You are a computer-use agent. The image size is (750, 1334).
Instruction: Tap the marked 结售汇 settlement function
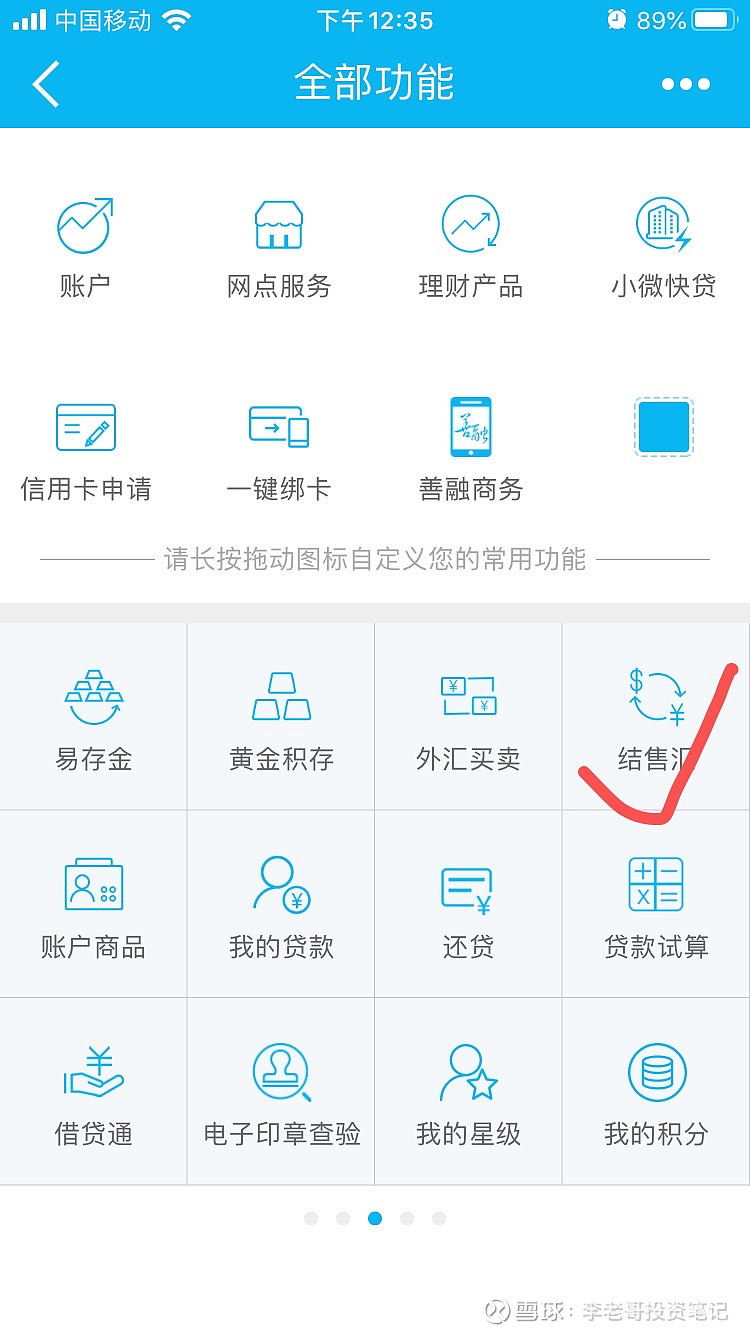[x=655, y=715]
